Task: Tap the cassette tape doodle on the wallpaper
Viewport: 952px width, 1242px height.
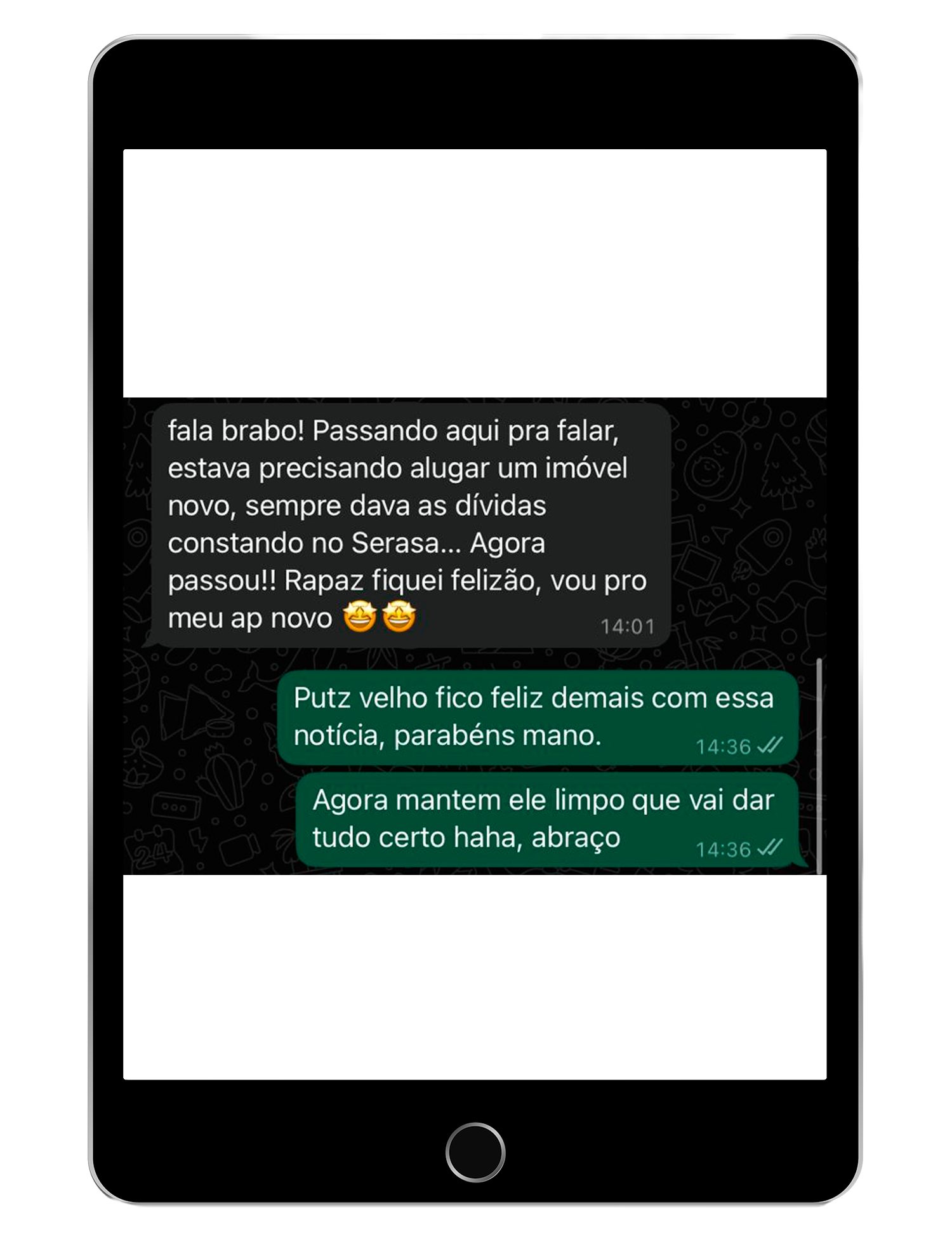Action: coord(176,806)
